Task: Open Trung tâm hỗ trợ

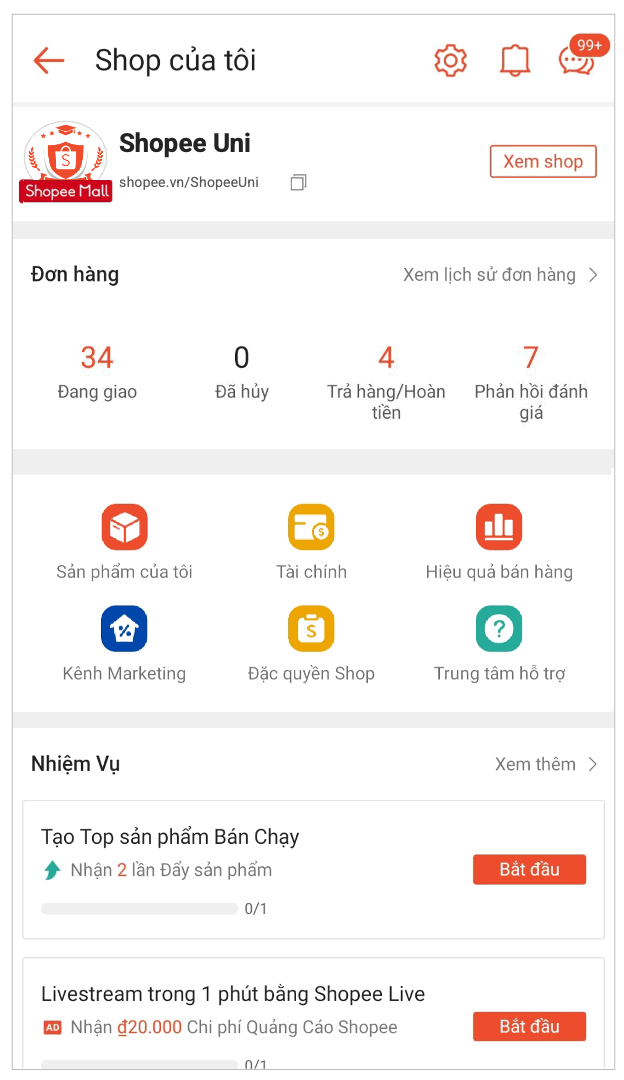Action: tap(499, 643)
